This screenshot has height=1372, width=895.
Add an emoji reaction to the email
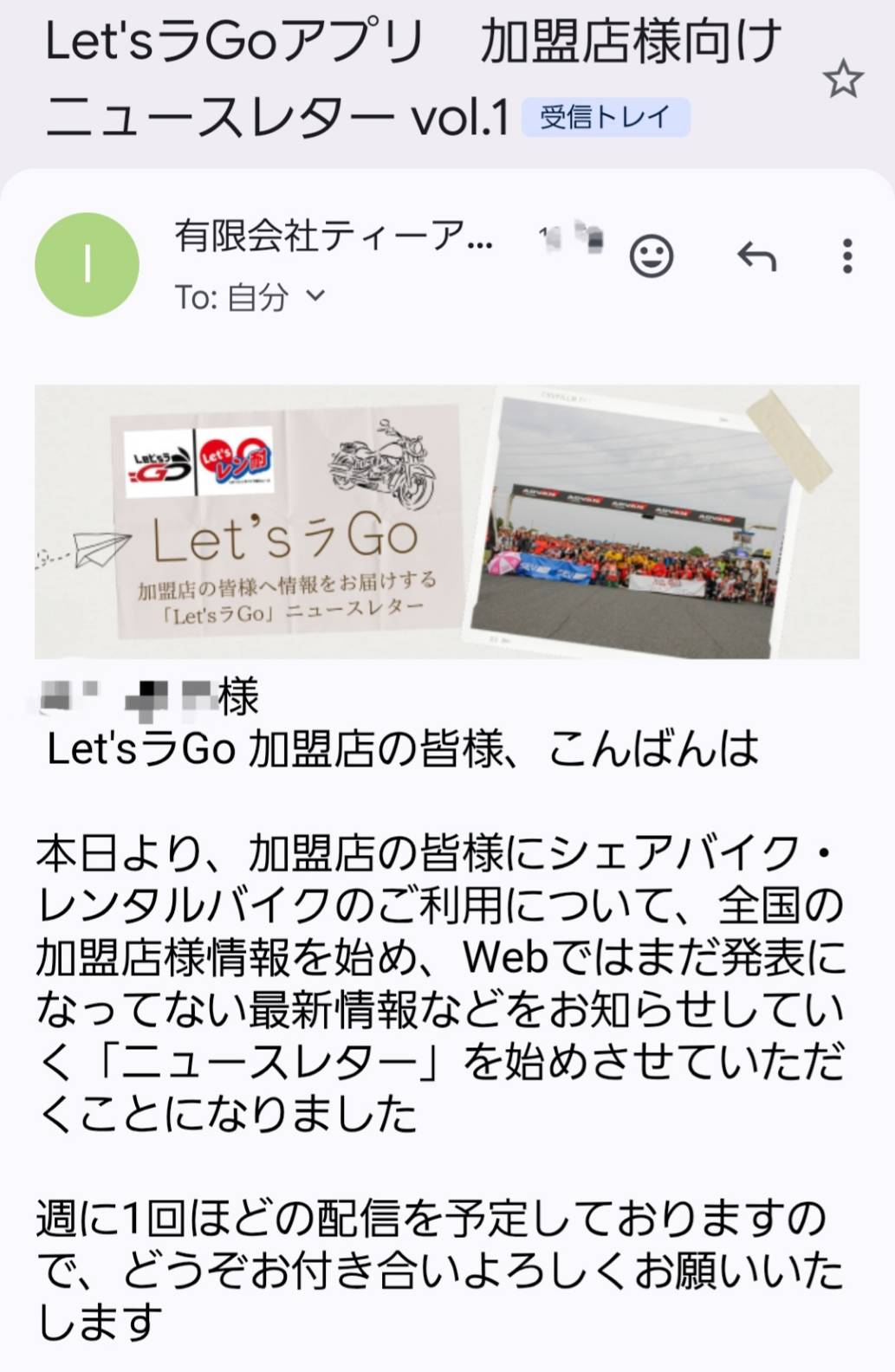(652, 256)
